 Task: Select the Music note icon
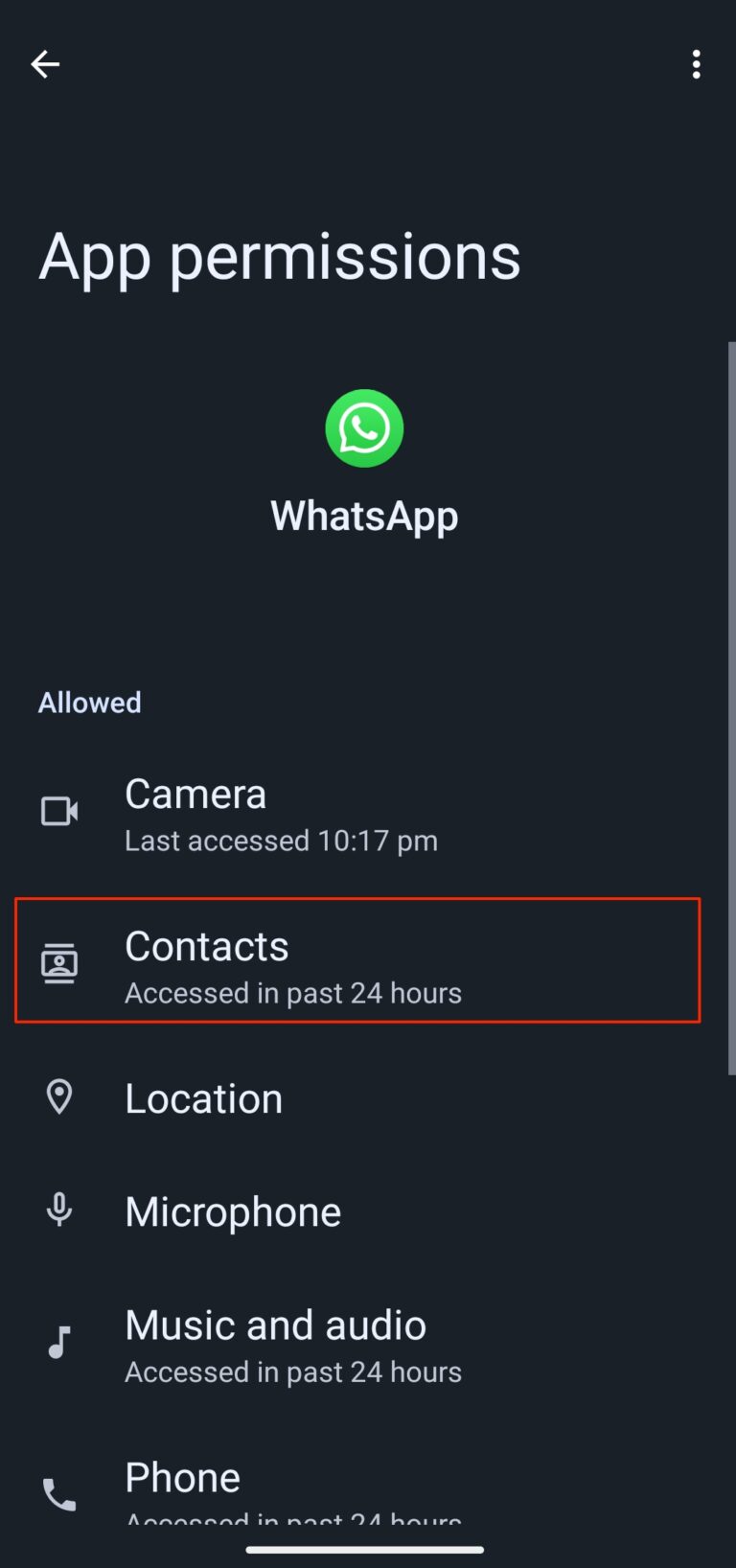pyautogui.click(x=59, y=1342)
